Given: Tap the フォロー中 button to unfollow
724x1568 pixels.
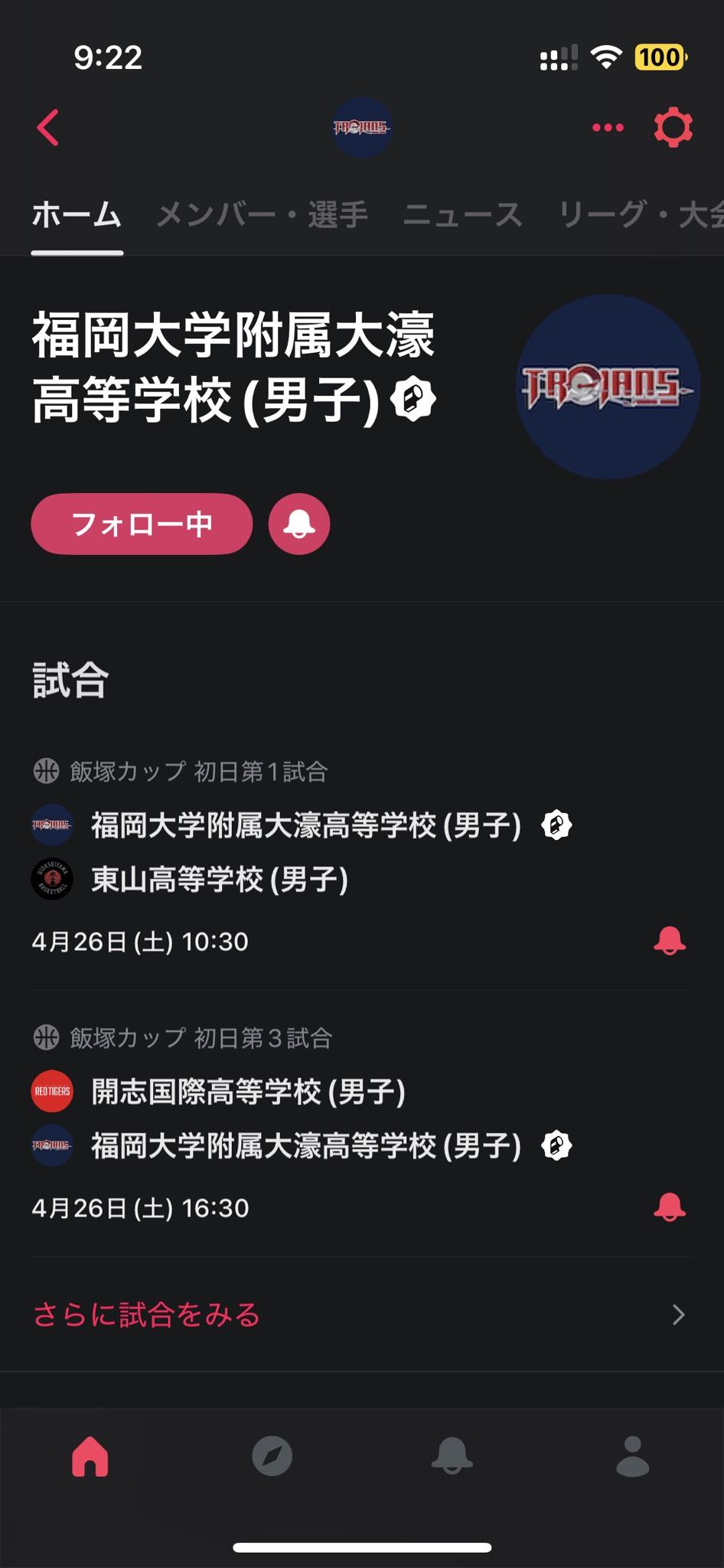Looking at the screenshot, I should [142, 524].
